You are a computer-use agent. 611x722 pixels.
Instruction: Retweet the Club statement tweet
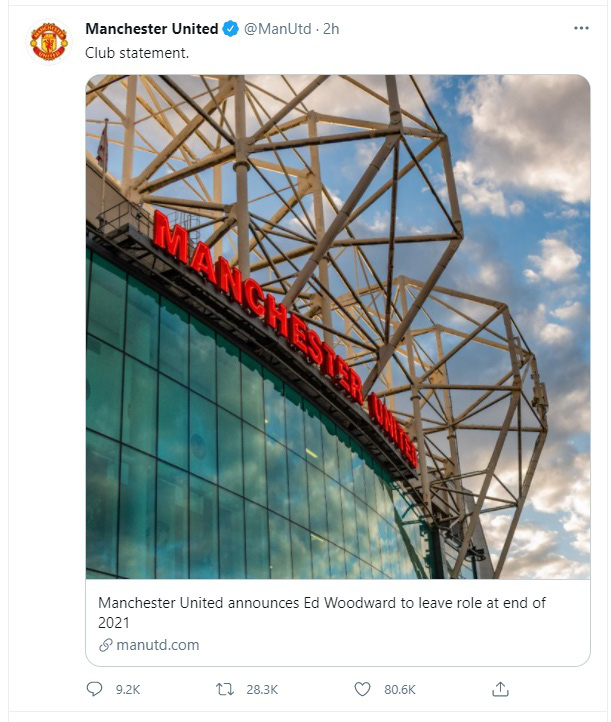225,689
